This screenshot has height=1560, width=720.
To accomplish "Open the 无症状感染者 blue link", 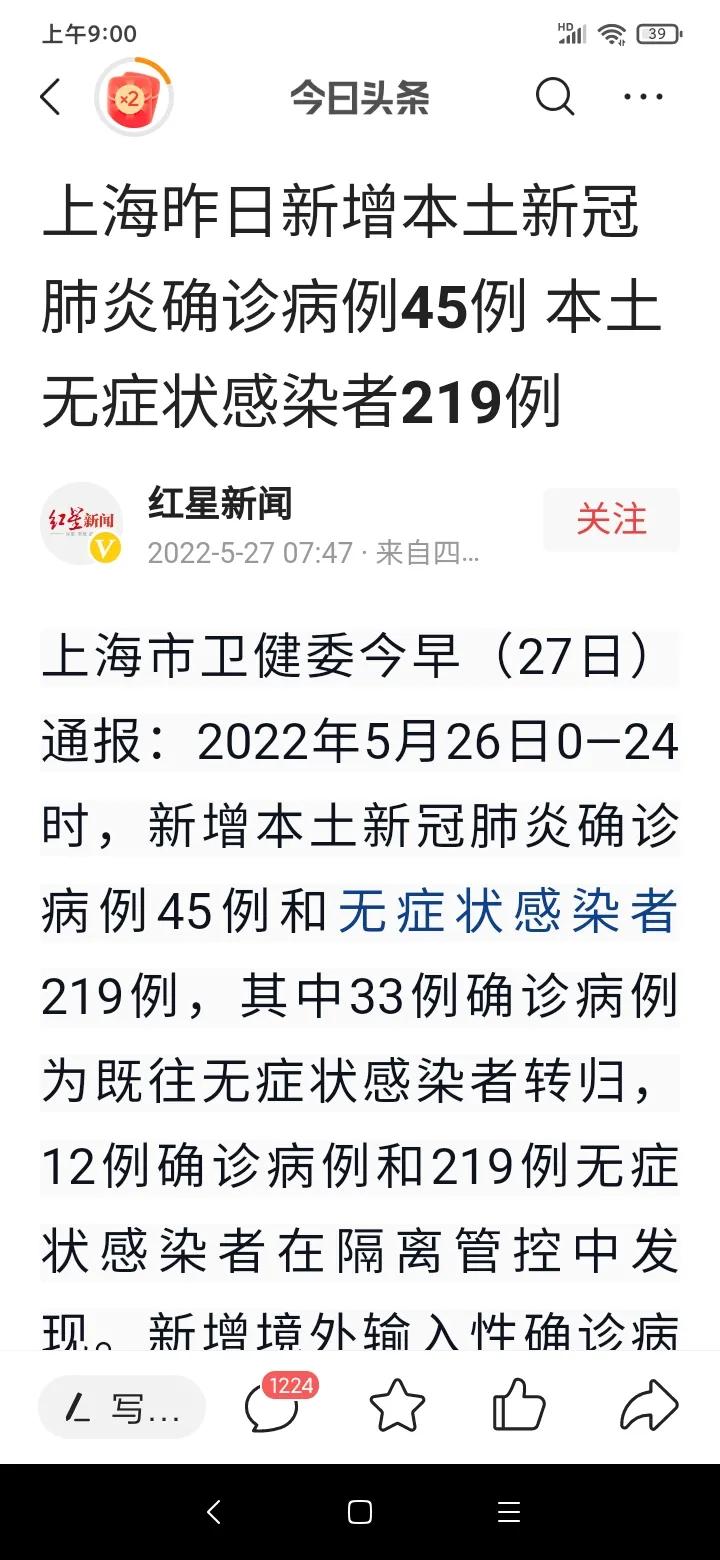I will 508,912.
